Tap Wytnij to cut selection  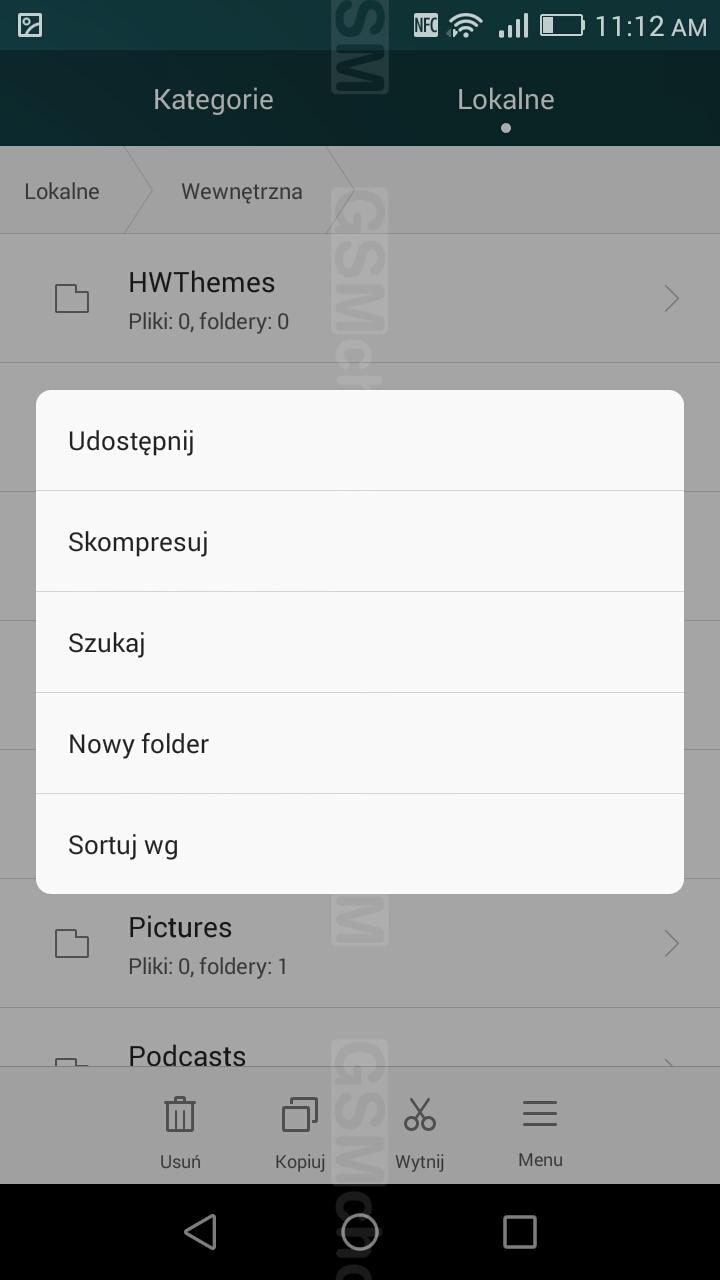tap(420, 1133)
